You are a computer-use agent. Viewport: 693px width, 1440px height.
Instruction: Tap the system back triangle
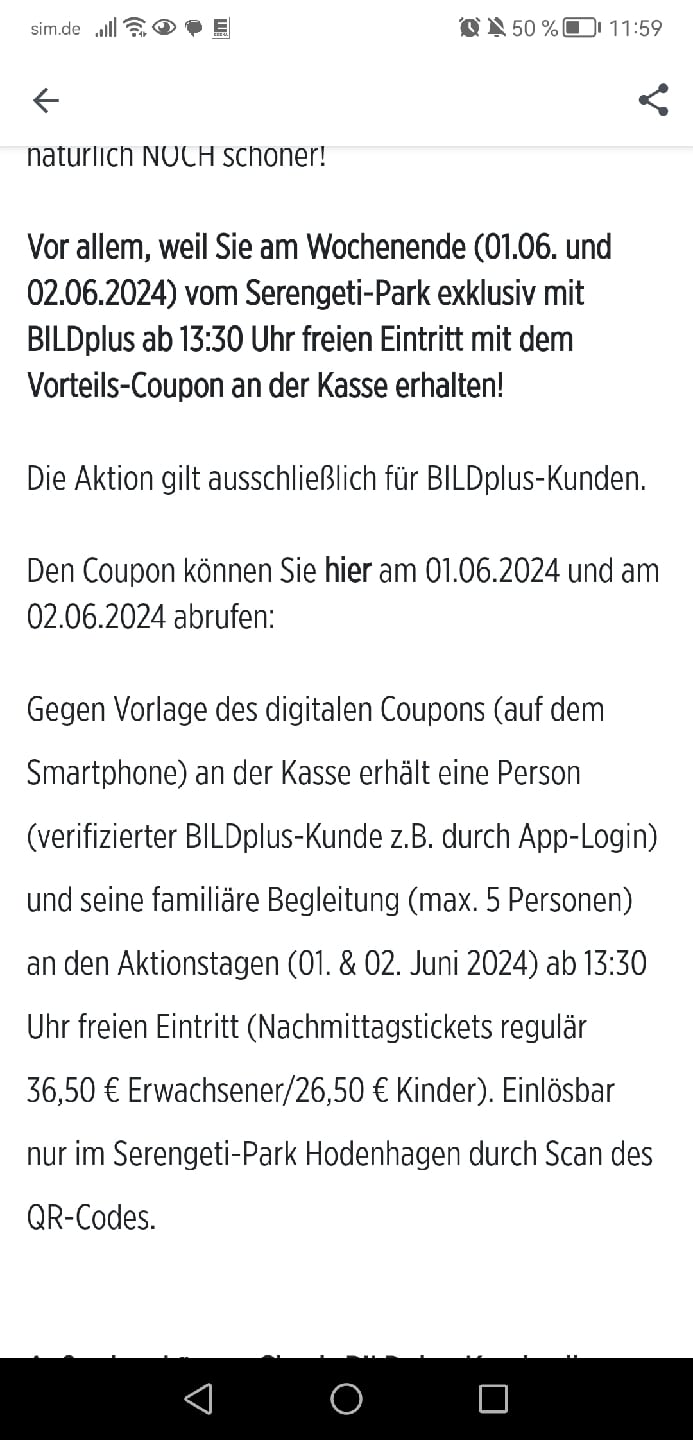point(199,1399)
